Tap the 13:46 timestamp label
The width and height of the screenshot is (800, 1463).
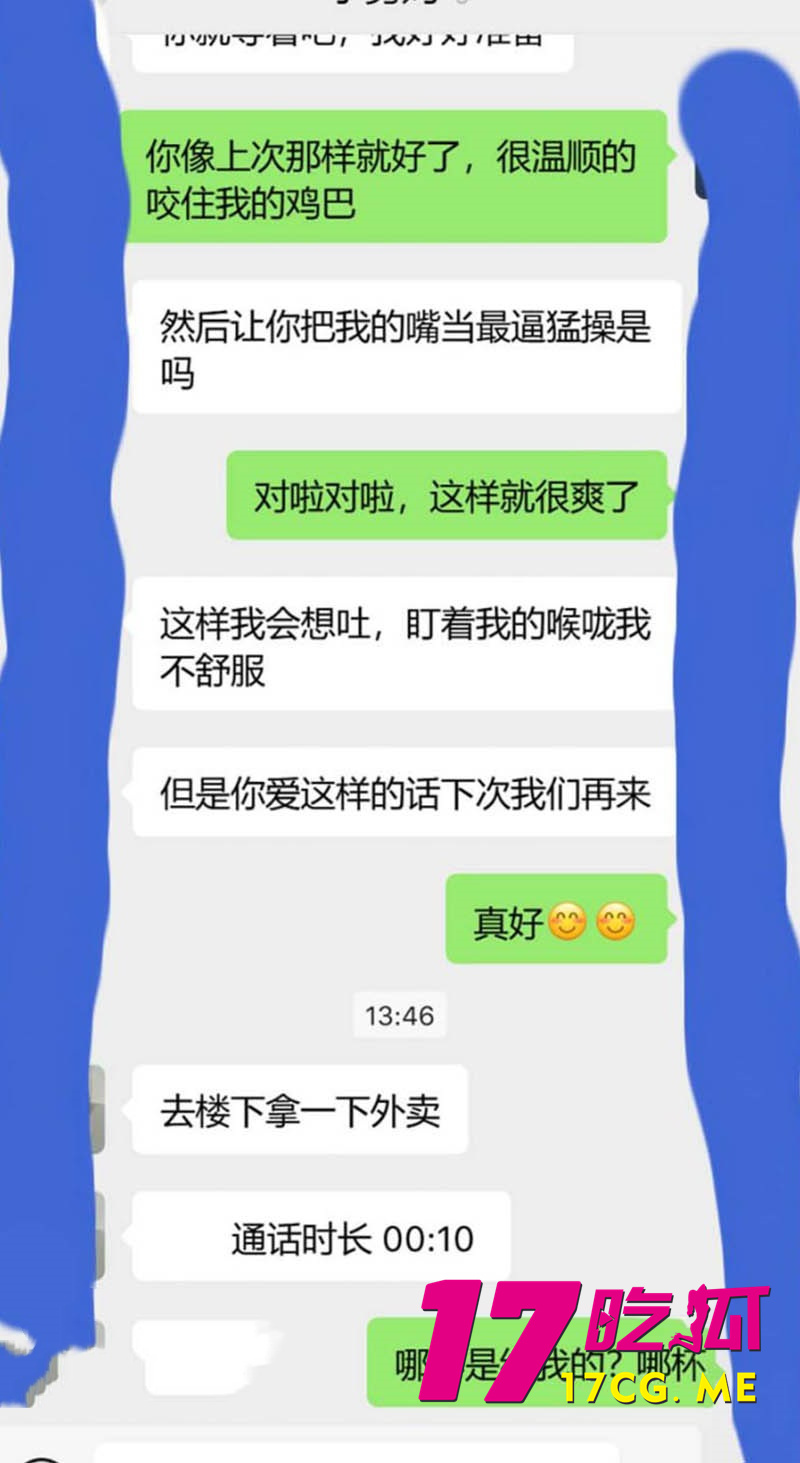(399, 1016)
